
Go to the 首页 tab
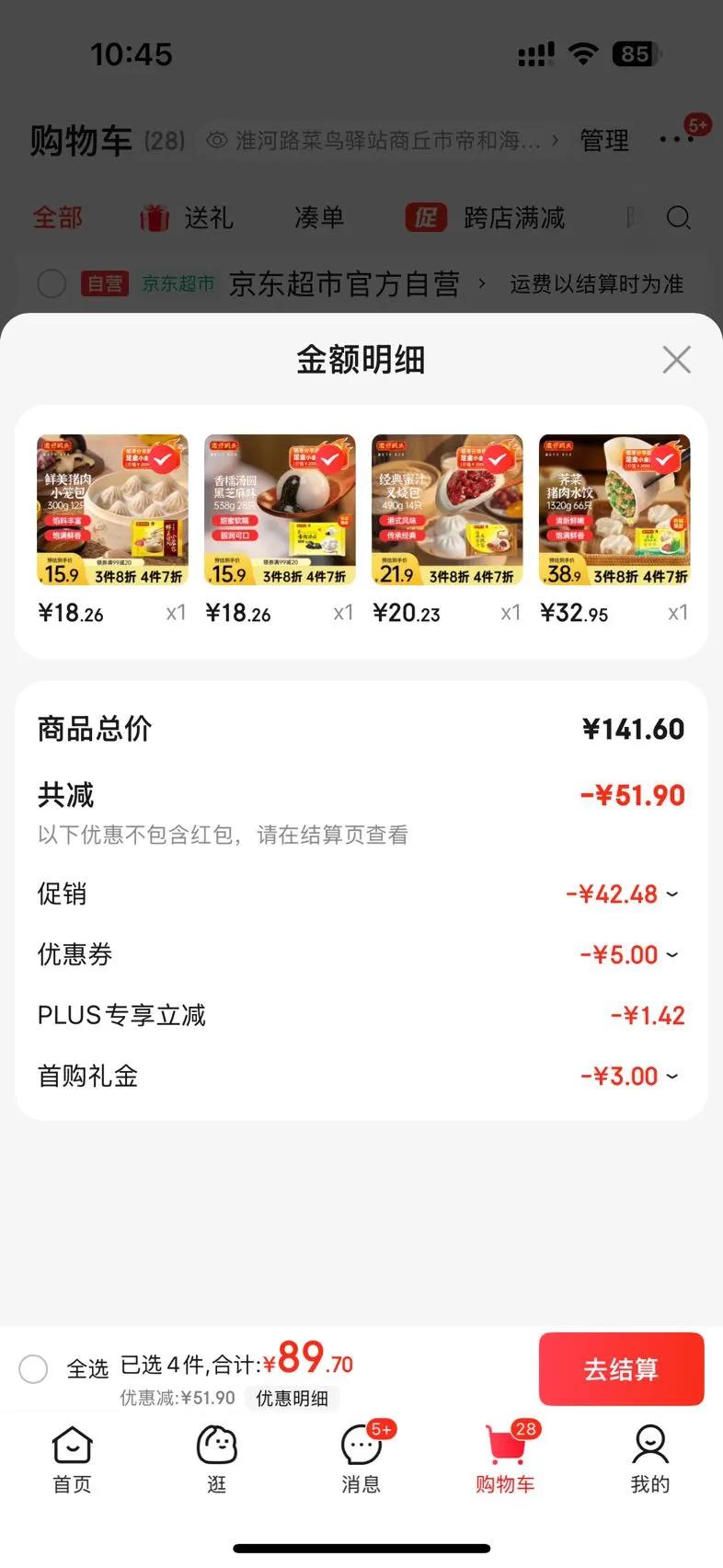[72, 1458]
